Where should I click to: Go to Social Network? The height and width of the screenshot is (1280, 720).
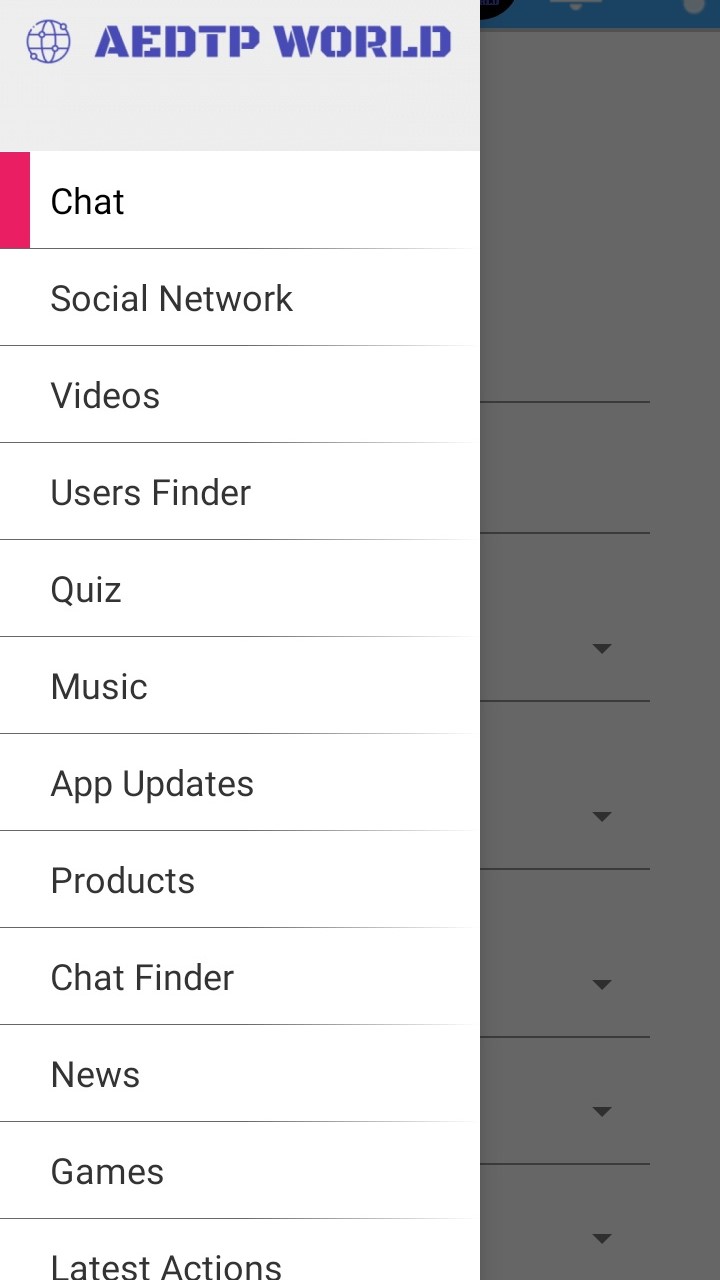coord(240,297)
